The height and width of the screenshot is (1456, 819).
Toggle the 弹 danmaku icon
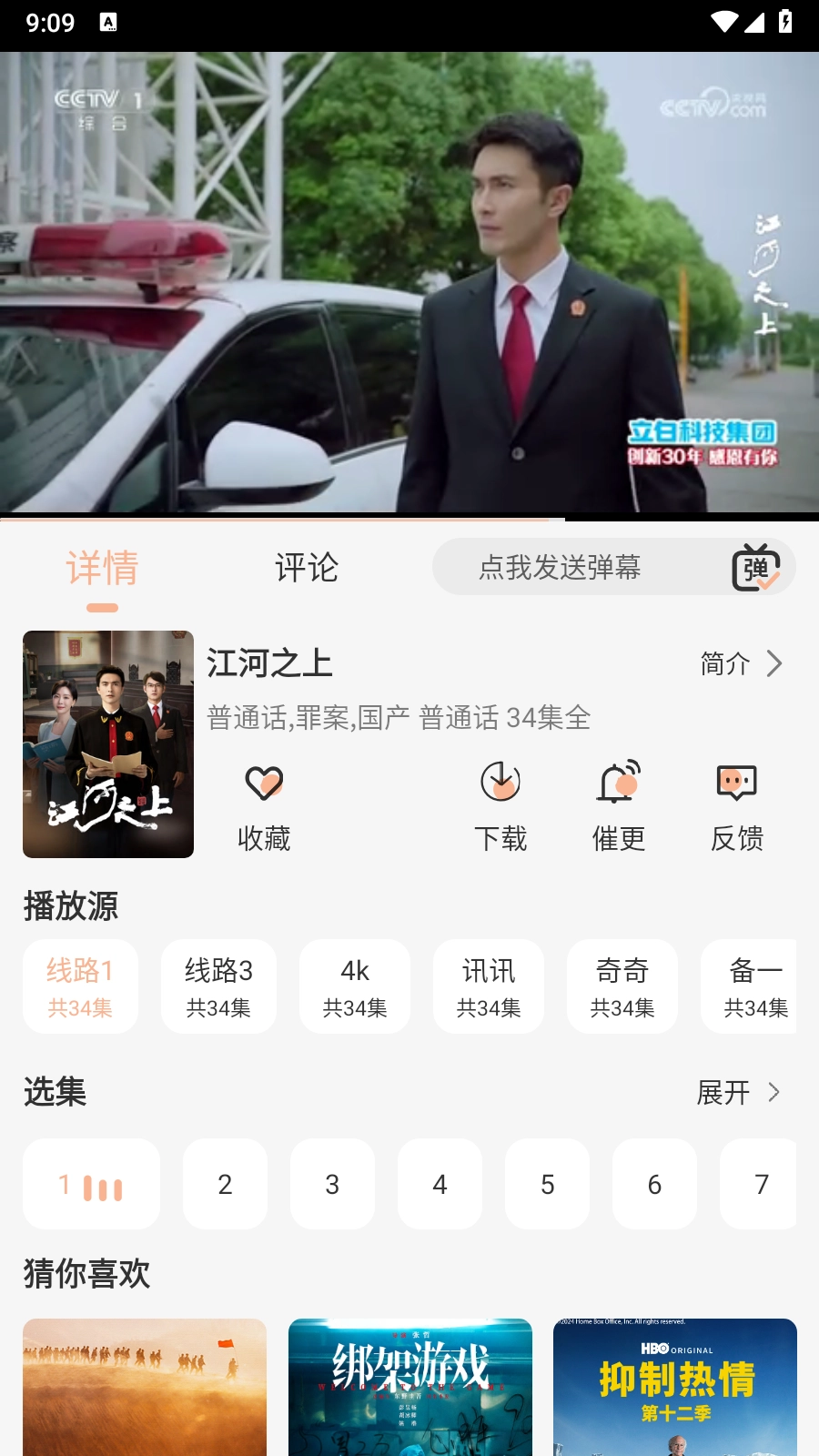(x=756, y=568)
